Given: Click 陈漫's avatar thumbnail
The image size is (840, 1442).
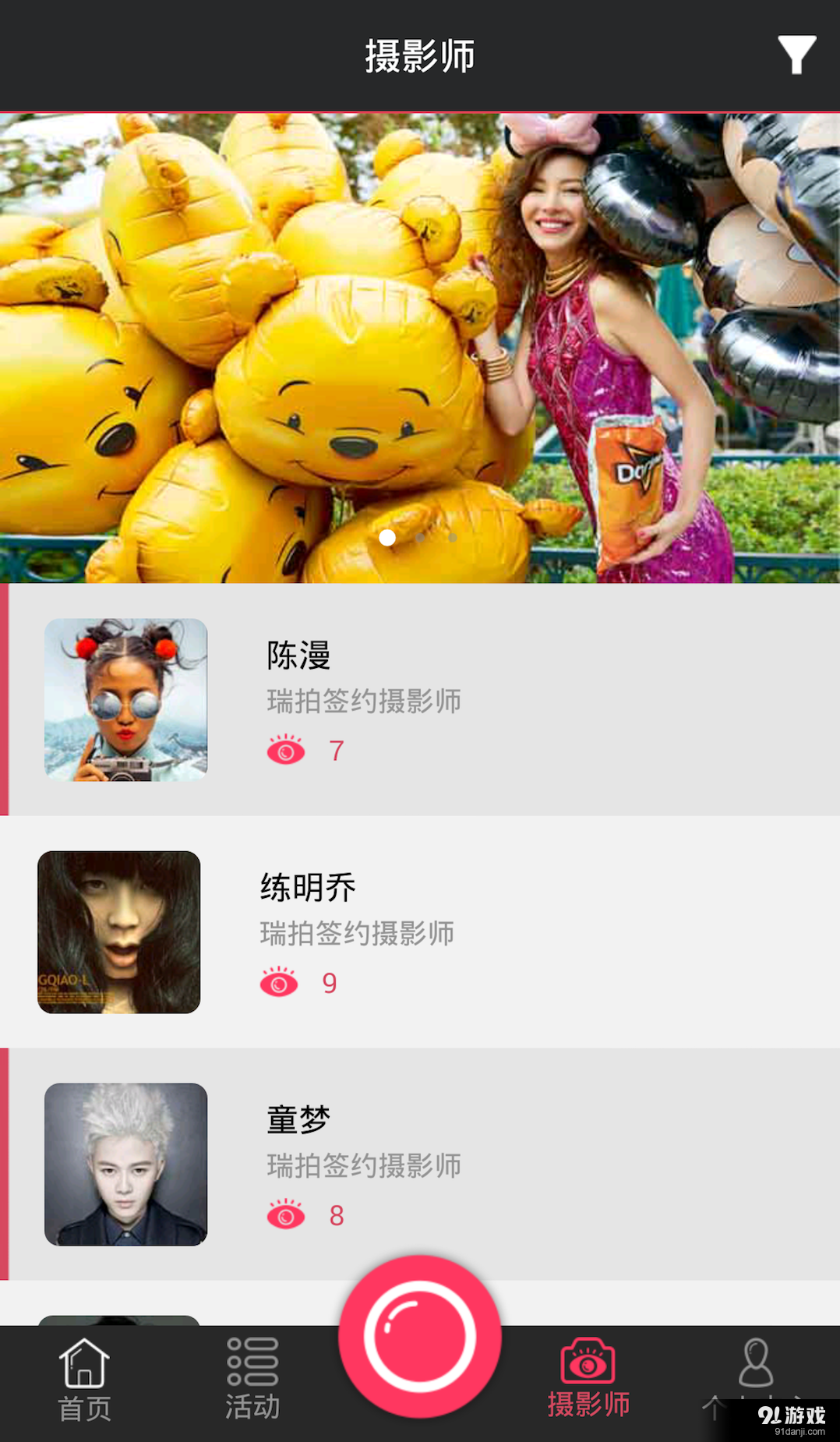Looking at the screenshot, I should coord(126,699).
